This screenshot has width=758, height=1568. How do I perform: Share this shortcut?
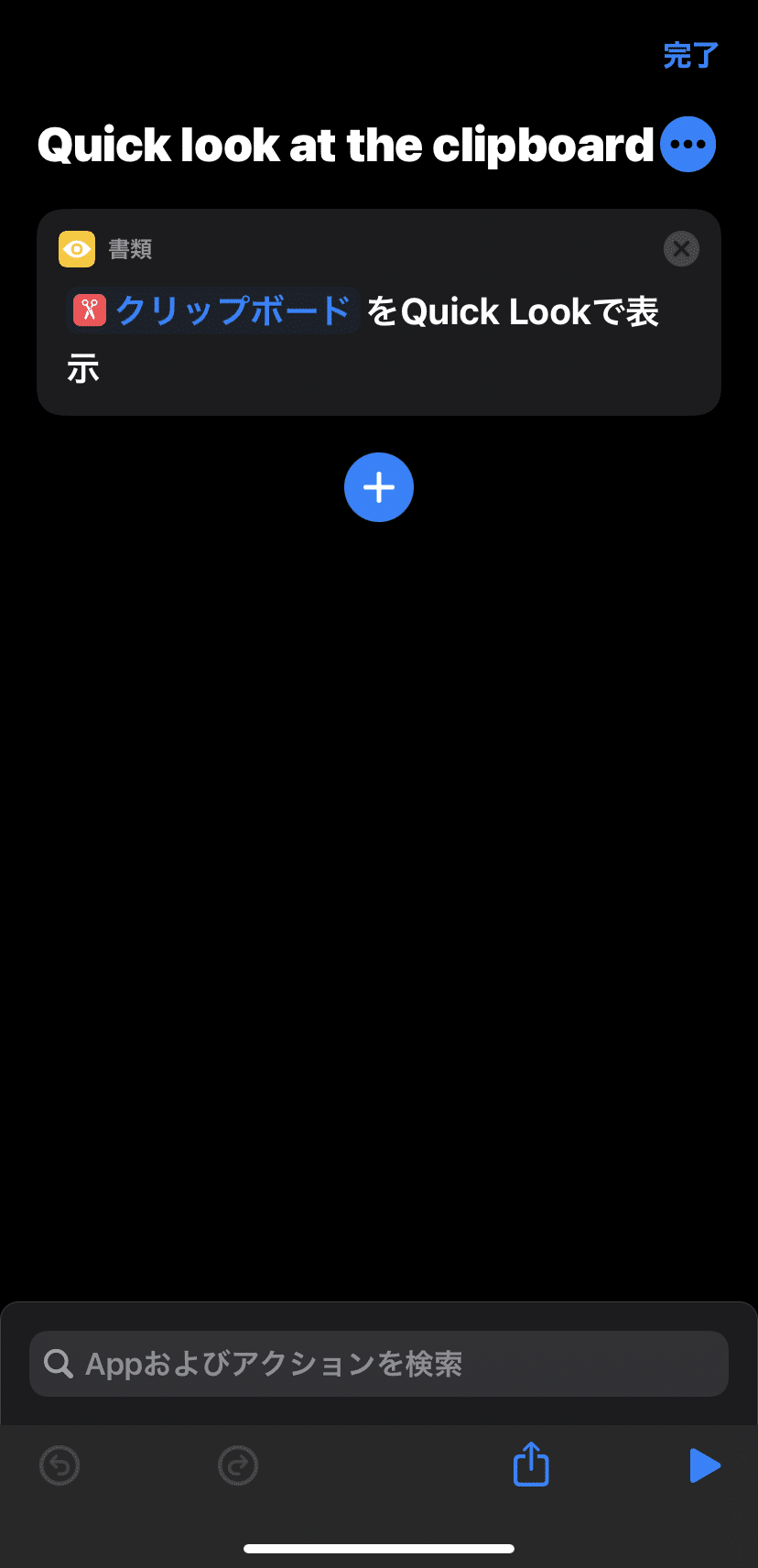[x=531, y=1464]
